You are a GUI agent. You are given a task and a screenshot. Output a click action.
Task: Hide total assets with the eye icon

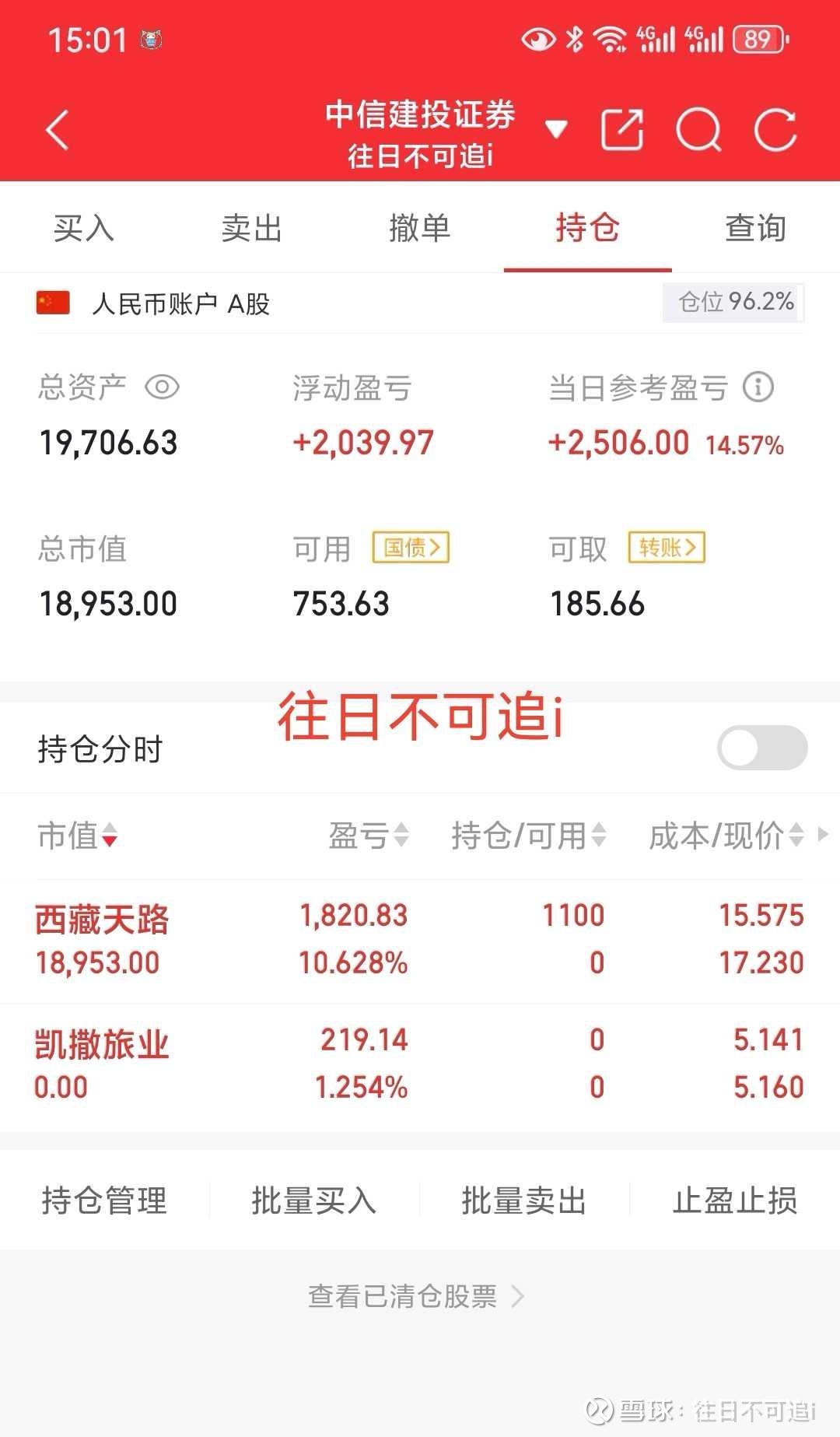[x=163, y=387]
